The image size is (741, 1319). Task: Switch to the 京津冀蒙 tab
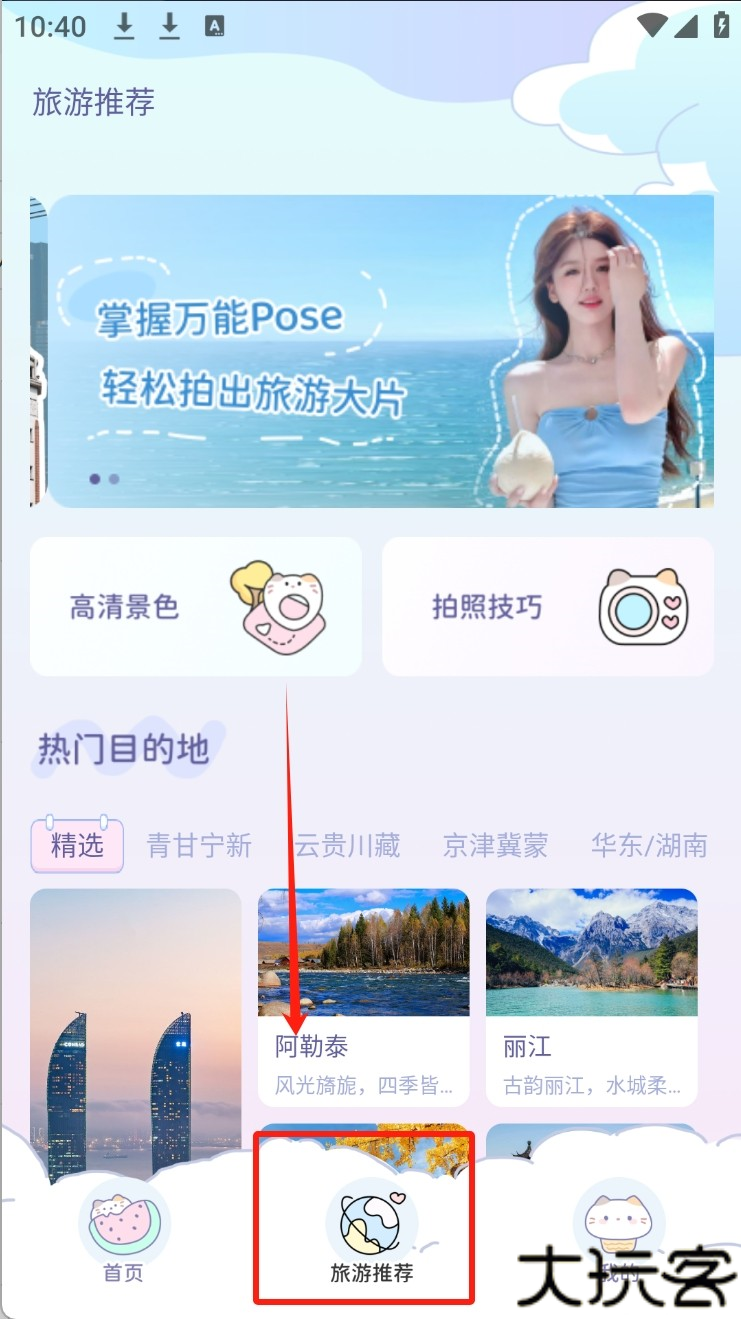[x=495, y=846]
